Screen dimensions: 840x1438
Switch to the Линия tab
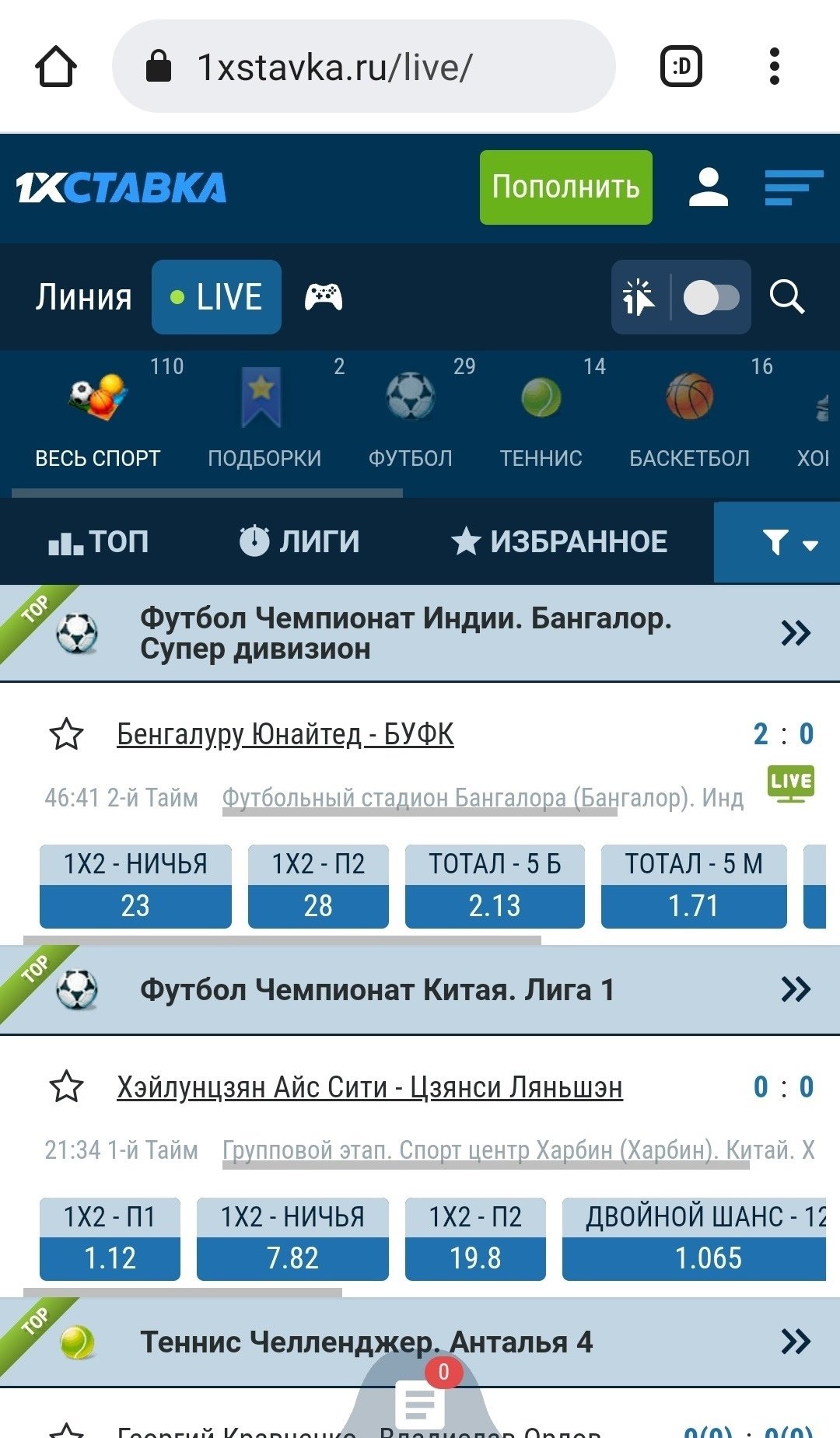[83, 298]
